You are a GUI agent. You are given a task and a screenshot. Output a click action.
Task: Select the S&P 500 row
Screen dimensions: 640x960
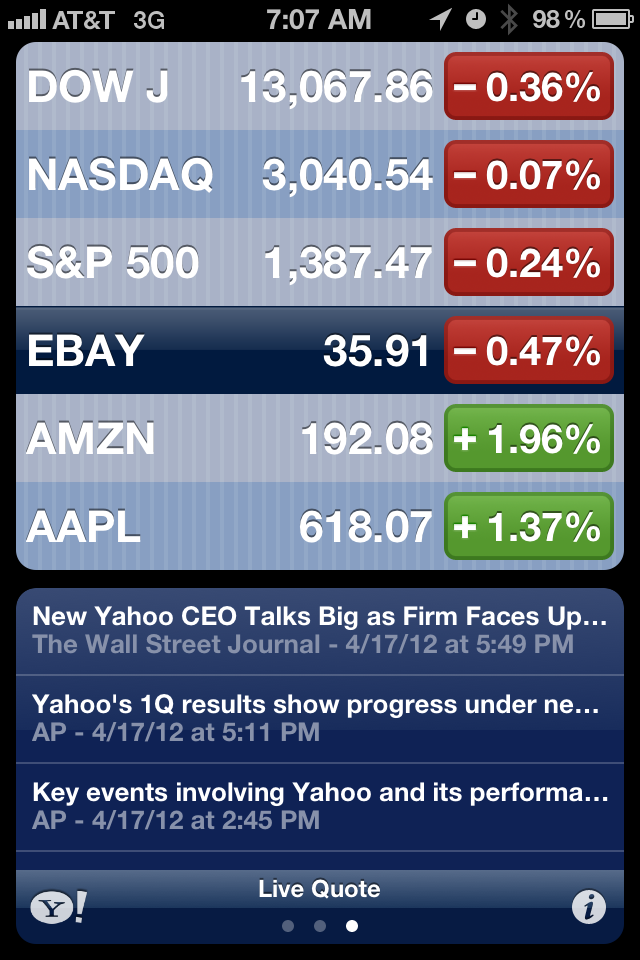point(230,263)
